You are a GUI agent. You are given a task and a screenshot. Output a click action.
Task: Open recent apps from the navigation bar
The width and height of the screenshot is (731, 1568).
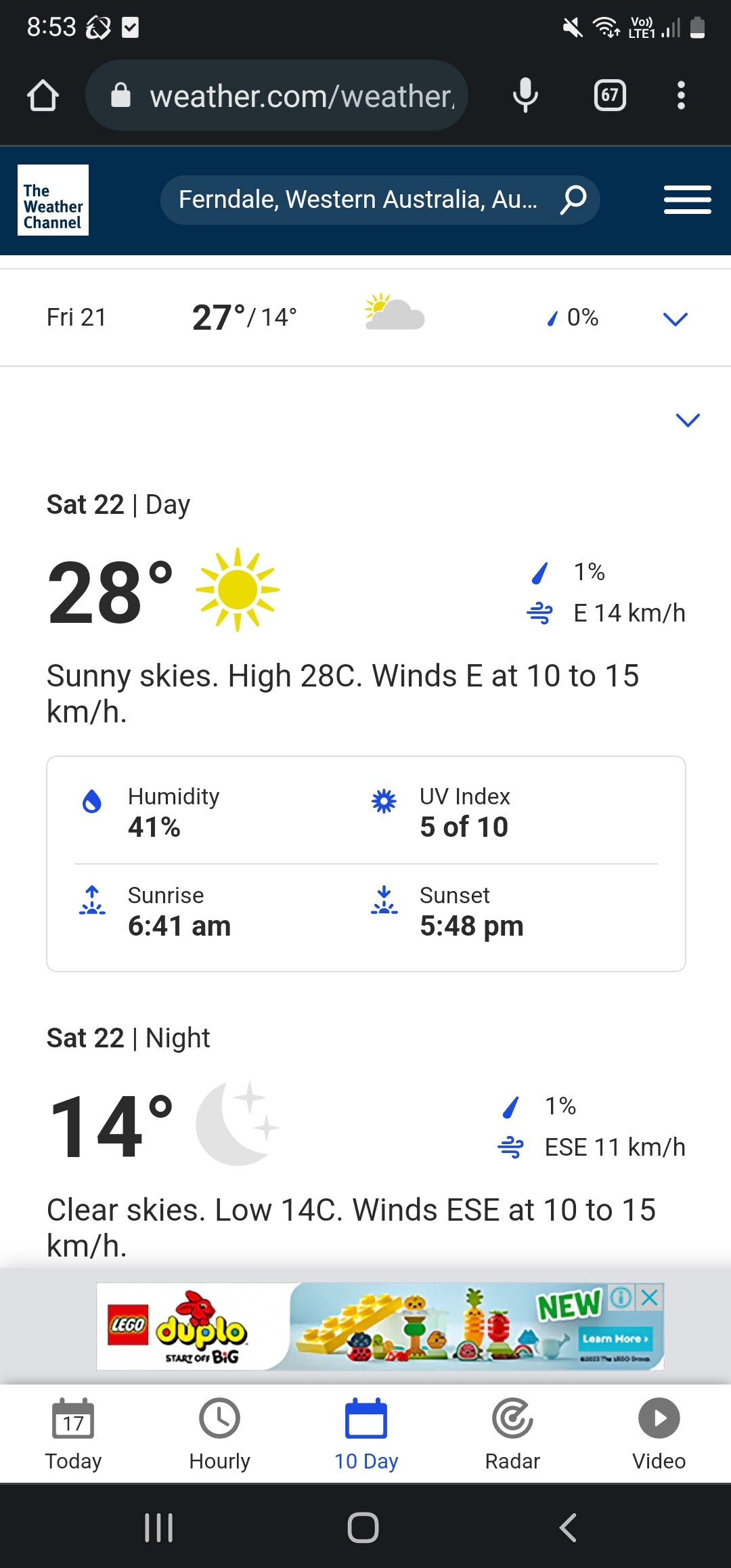[159, 1527]
